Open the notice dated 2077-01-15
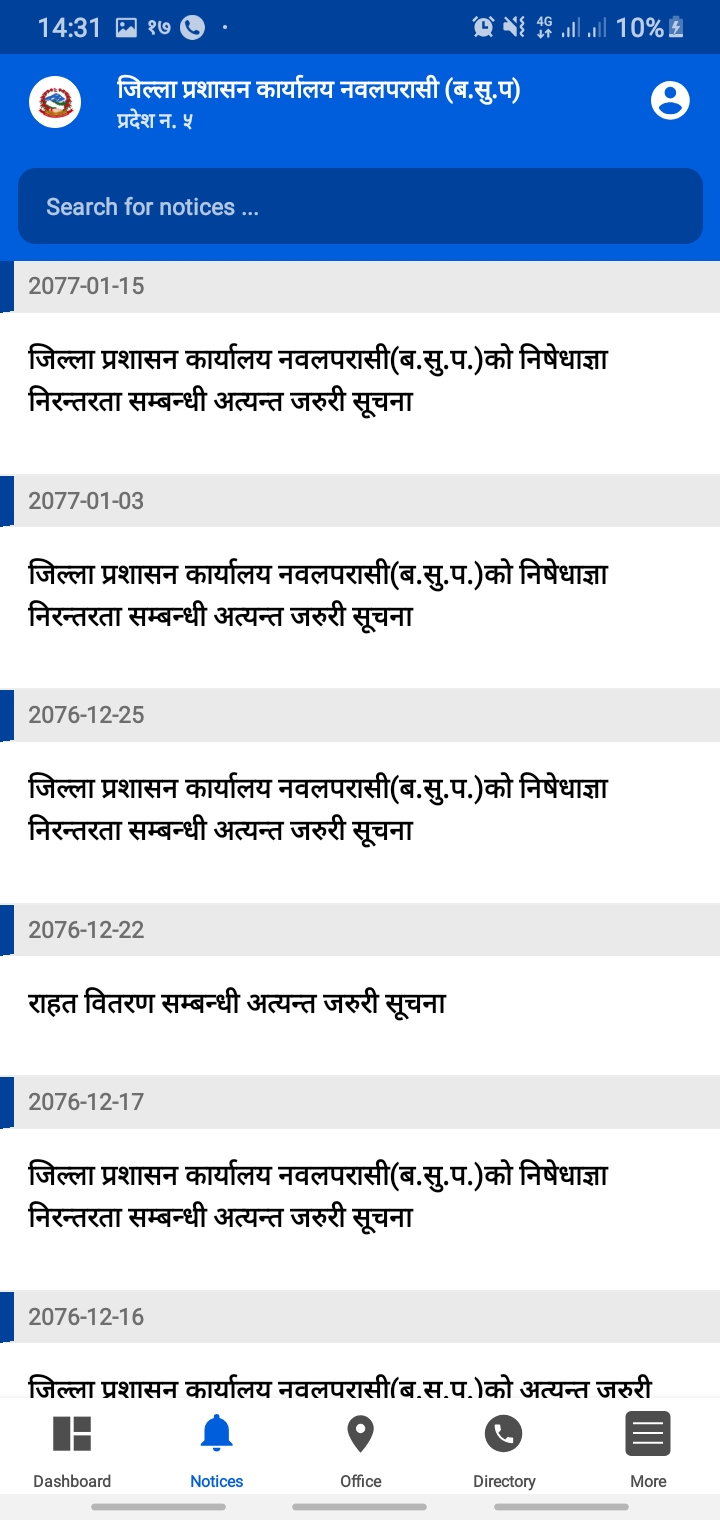 (x=318, y=381)
